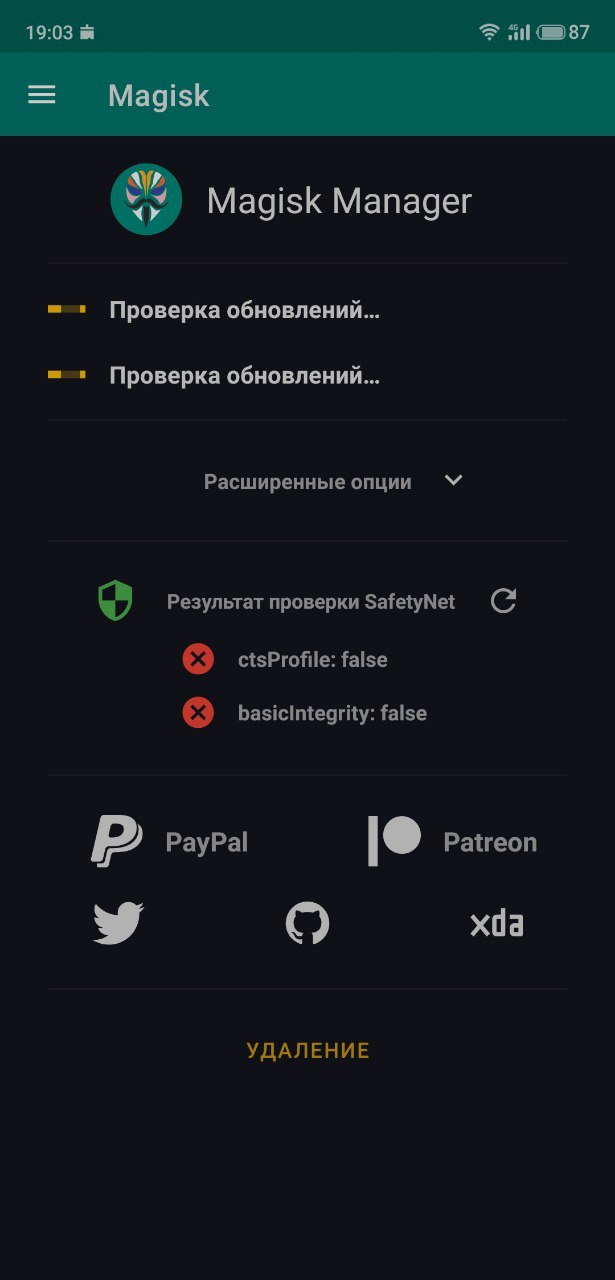Image resolution: width=615 pixels, height=1280 pixels.
Task: Open the PayPal donation link
Action: 169,841
